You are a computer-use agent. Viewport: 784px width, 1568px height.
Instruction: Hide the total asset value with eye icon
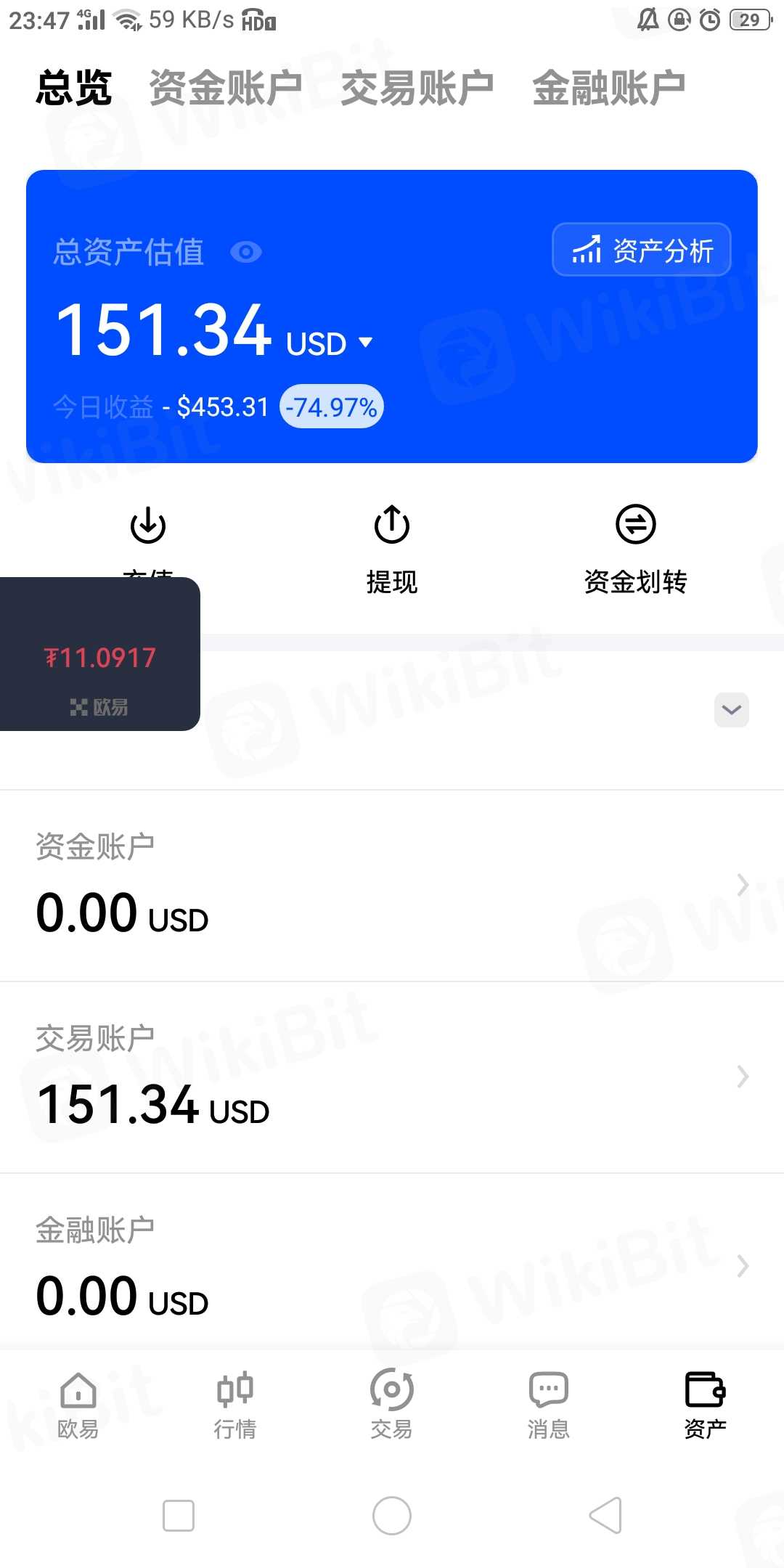[x=246, y=252]
